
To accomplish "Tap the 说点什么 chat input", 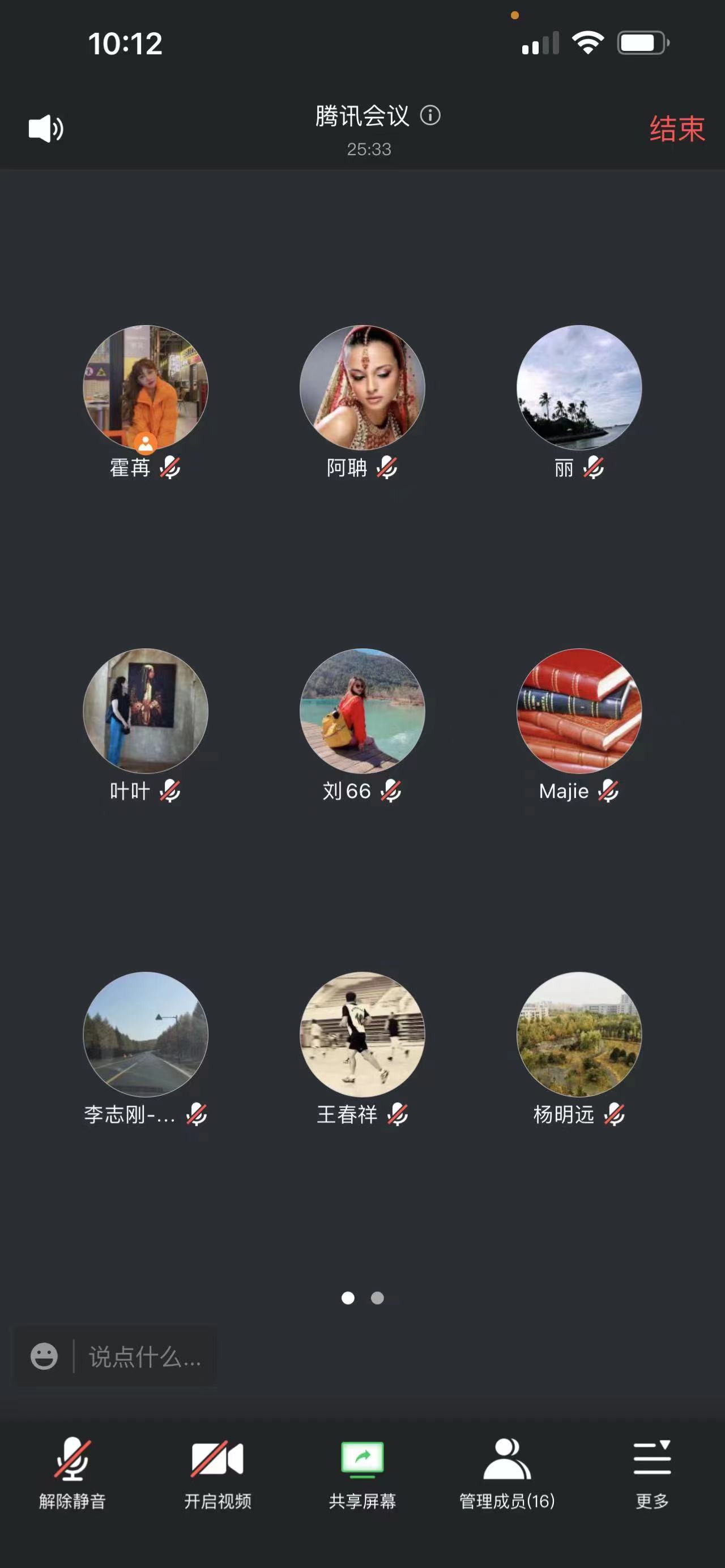I will pyautogui.click(x=145, y=1357).
